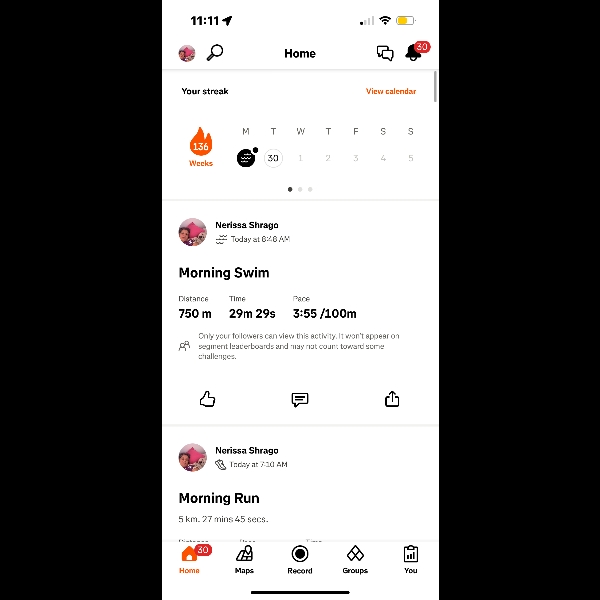Select day 30 in the streak week

tap(273, 158)
